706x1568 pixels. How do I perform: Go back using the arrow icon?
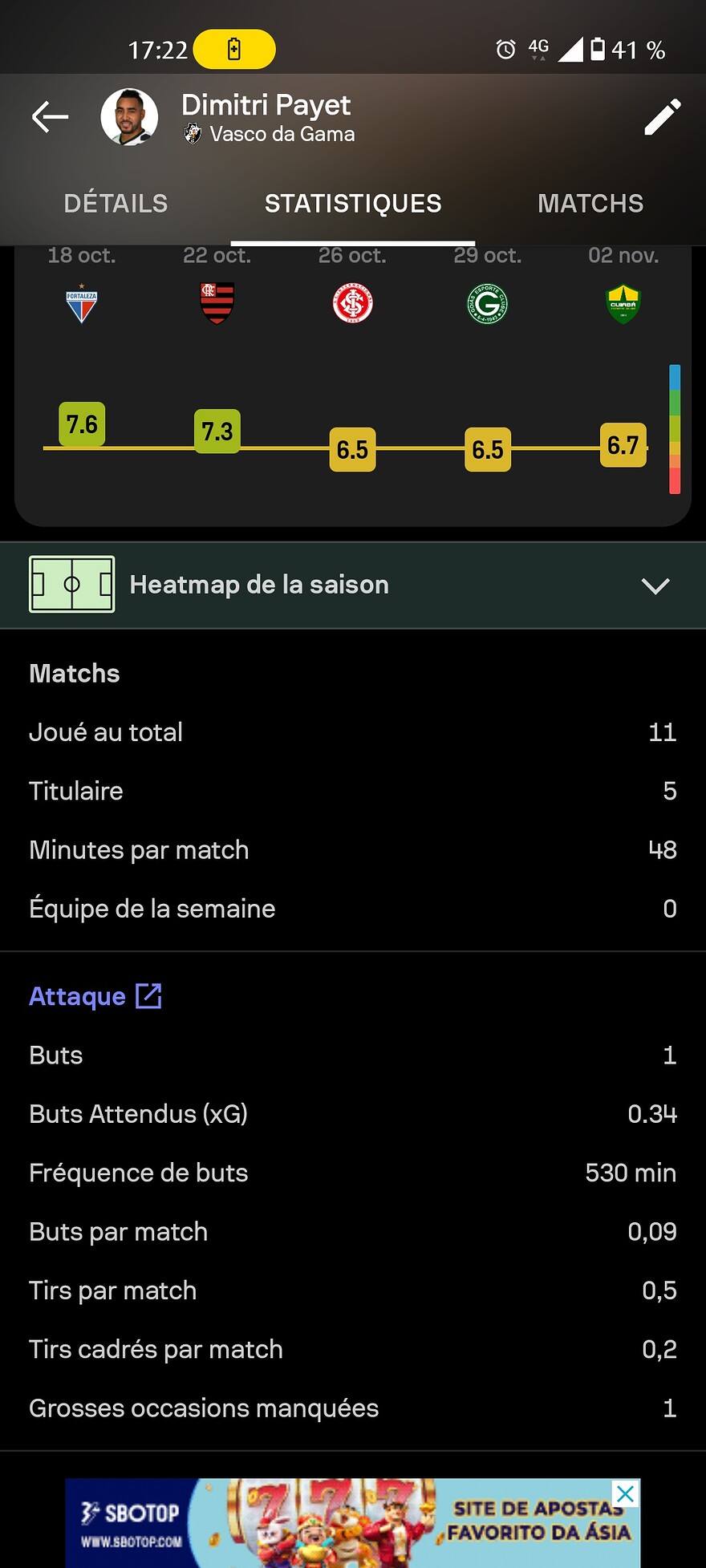50,117
